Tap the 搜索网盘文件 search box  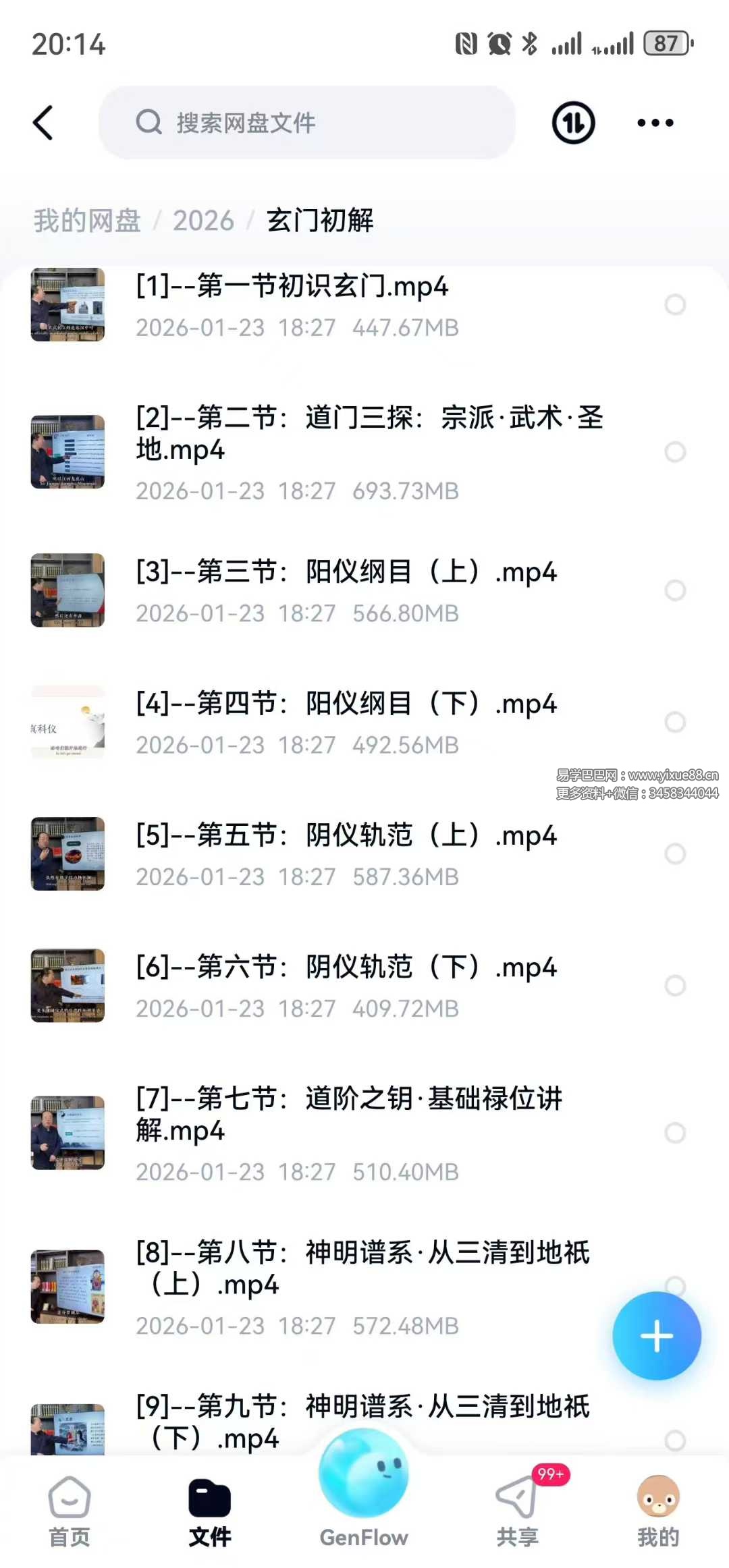coord(307,123)
